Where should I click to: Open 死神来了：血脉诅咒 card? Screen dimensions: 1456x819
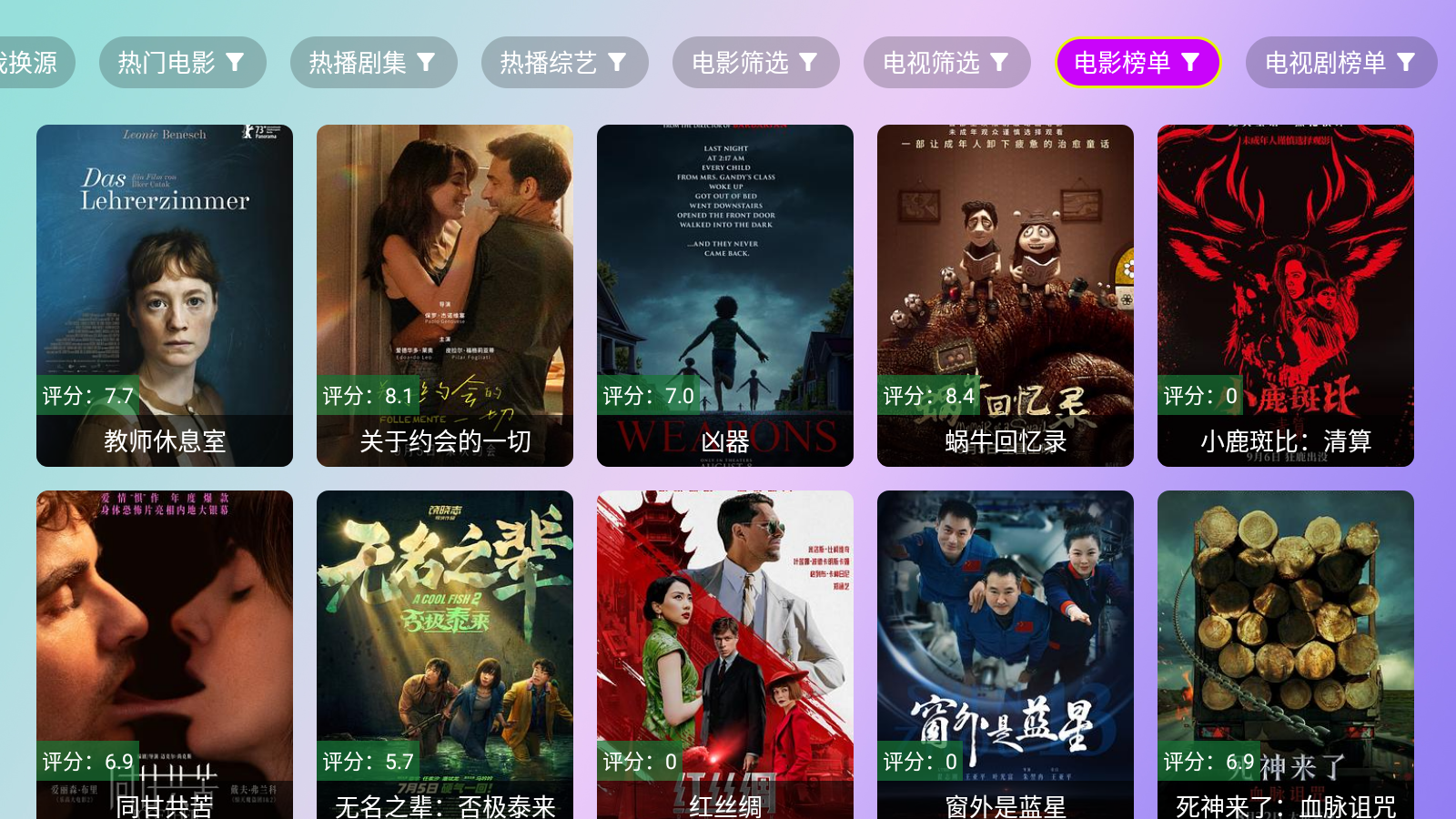[1286, 655]
